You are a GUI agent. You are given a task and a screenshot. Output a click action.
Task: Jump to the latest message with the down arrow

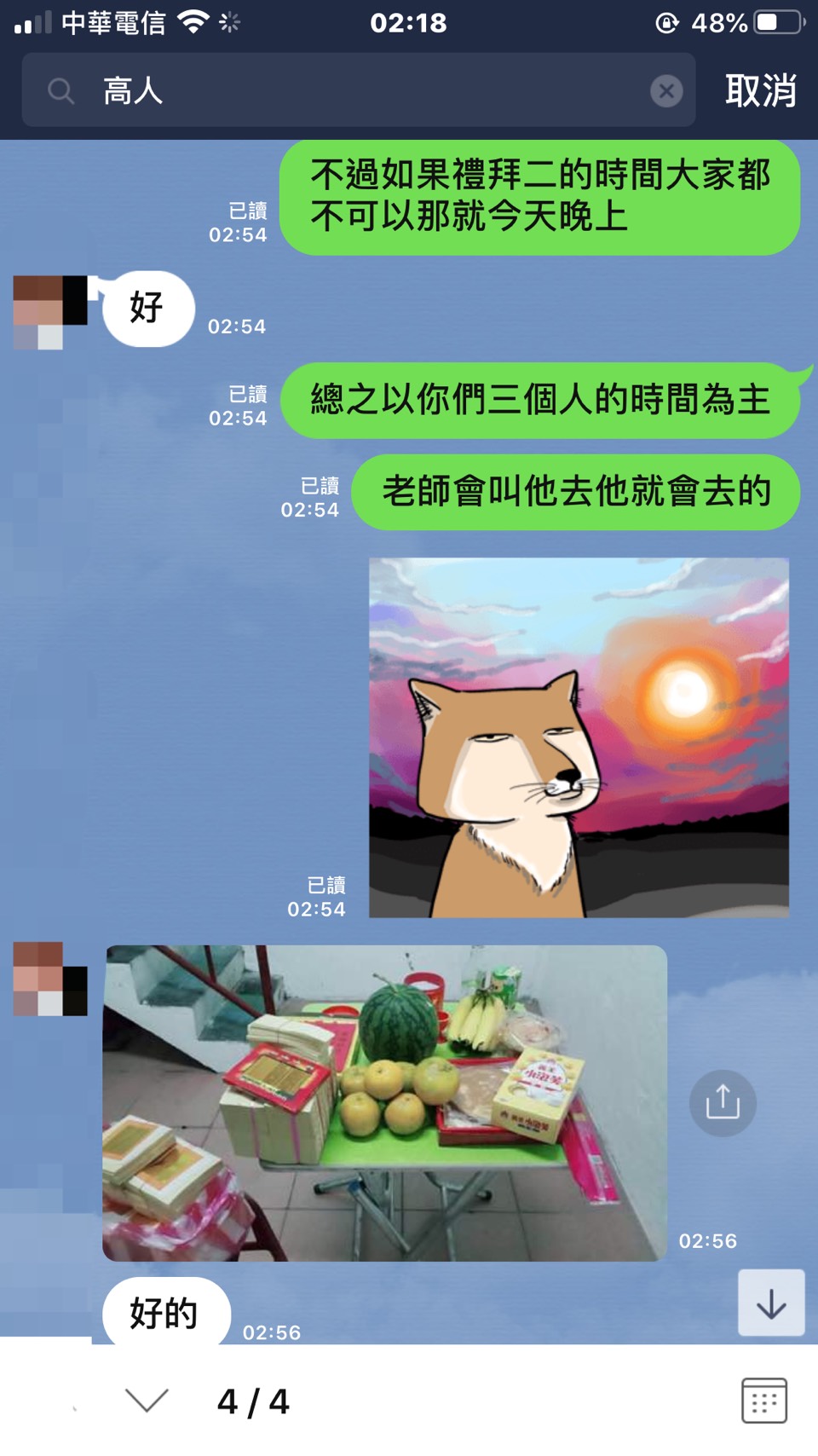point(770,1303)
